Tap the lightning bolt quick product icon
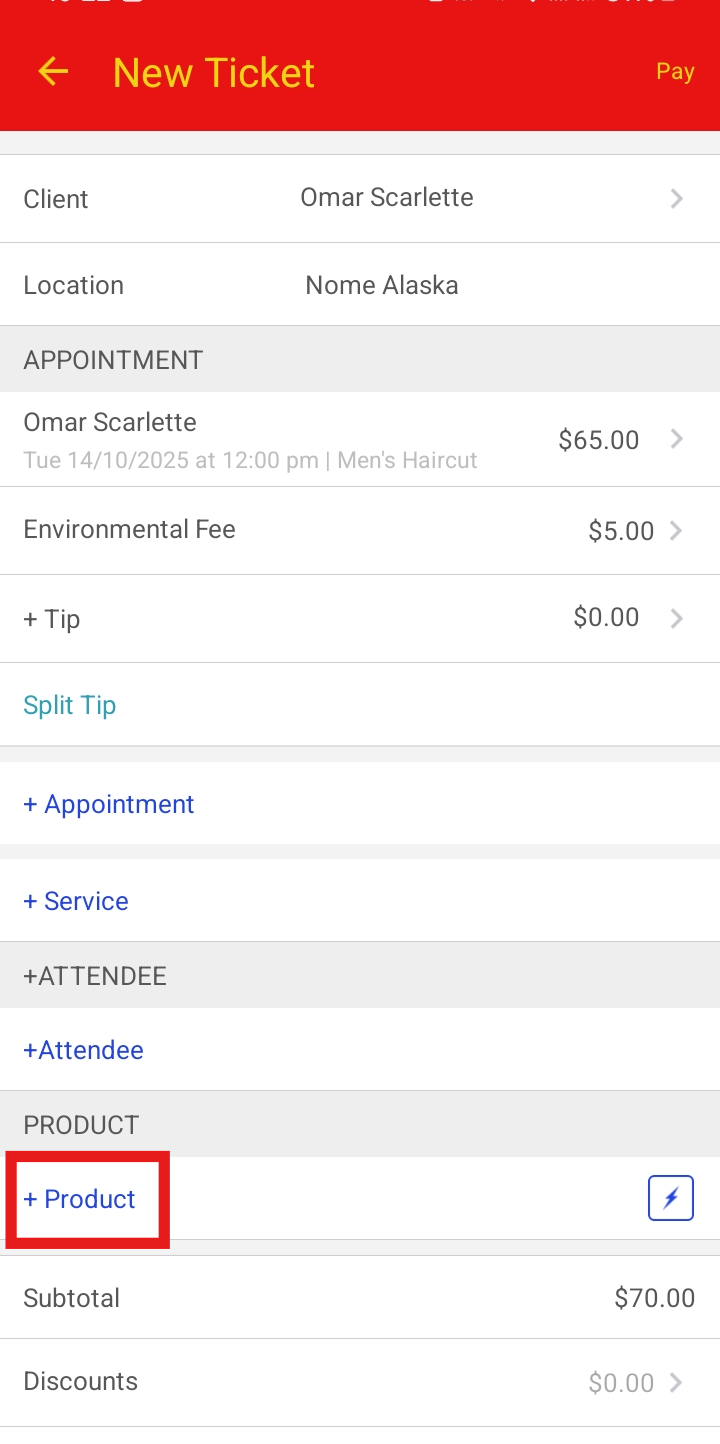Image resolution: width=720 pixels, height=1444 pixels. click(x=671, y=1198)
